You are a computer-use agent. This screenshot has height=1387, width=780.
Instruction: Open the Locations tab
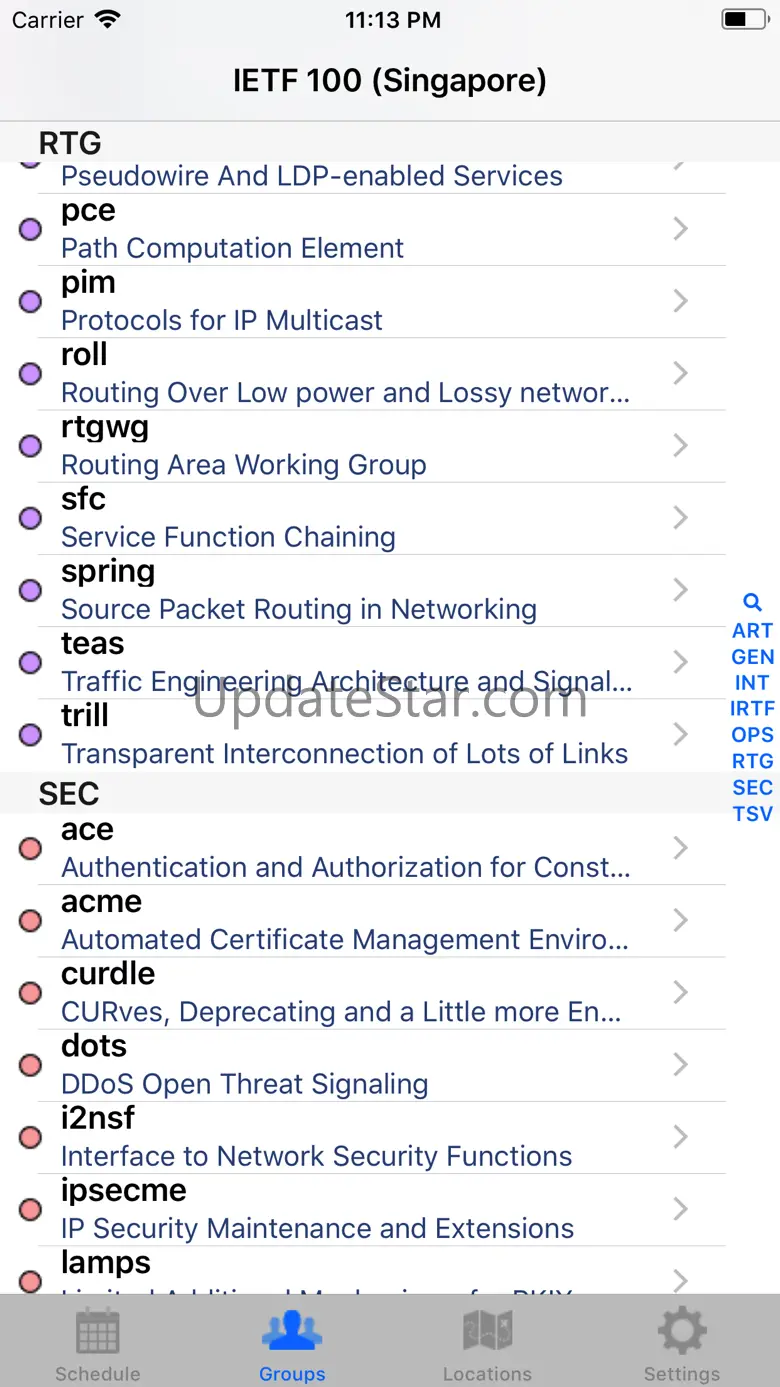487,1343
